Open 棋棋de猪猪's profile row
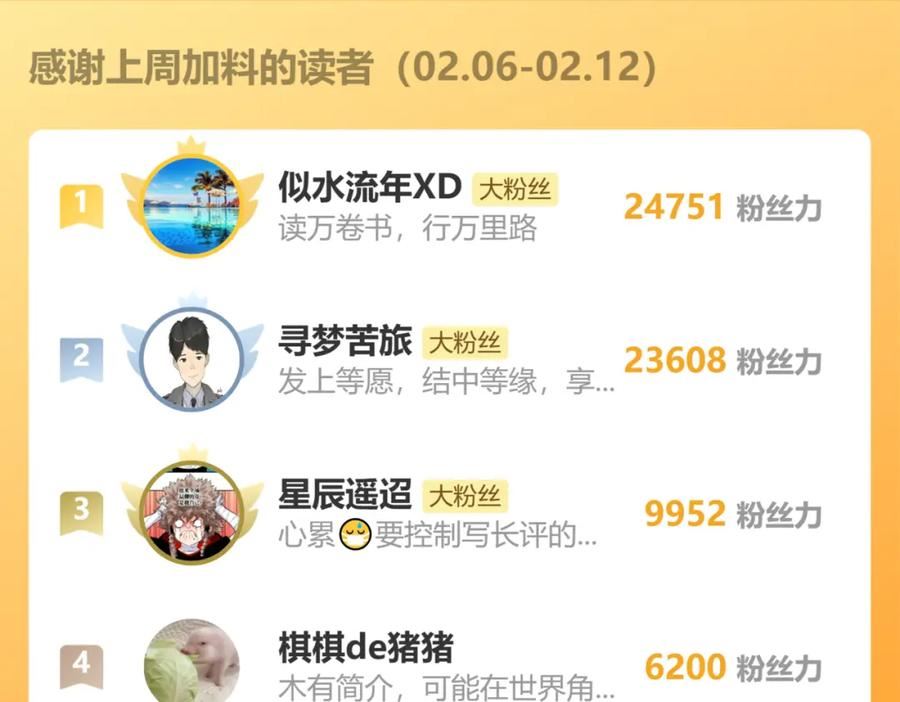Screen dimensions: 900x702 450,646
